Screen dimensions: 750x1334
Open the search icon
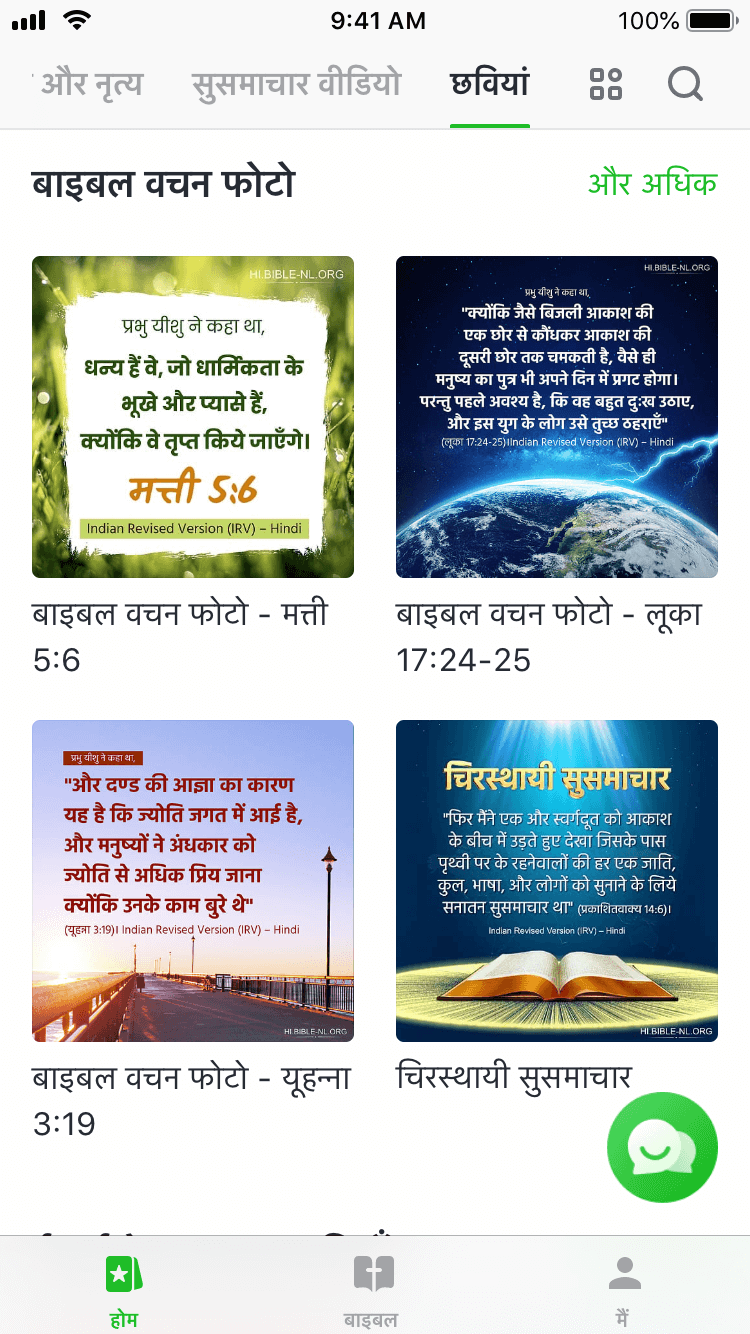click(x=685, y=84)
